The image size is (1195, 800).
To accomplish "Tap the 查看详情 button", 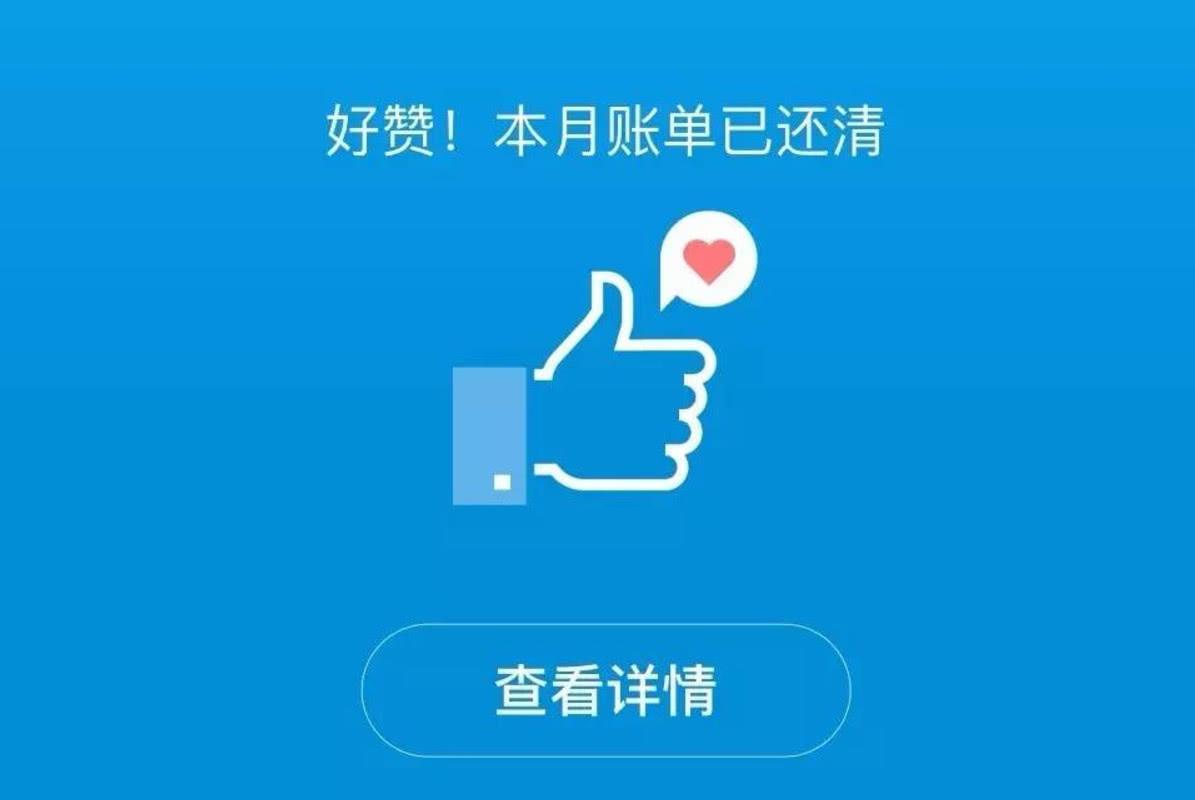I will [605, 690].
